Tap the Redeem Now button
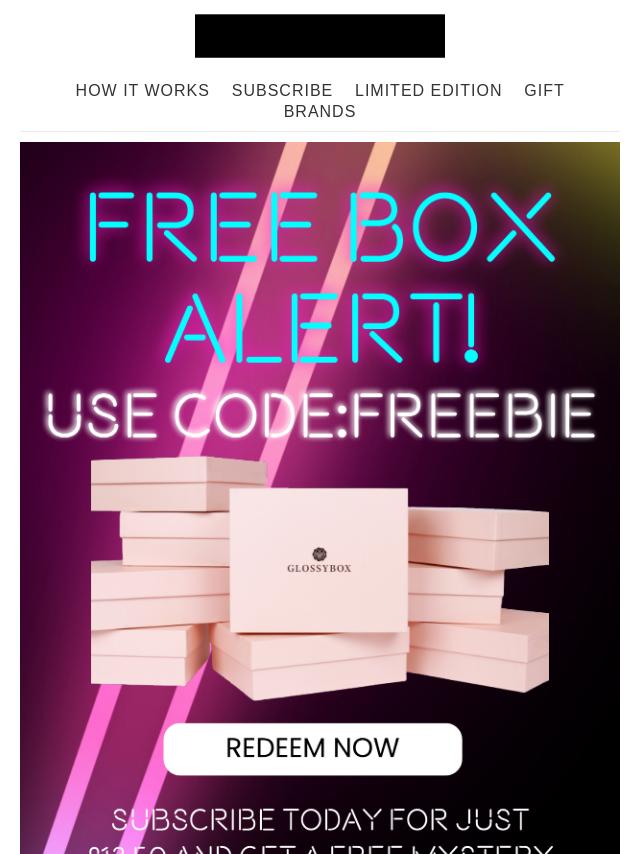This screenshot has height=854, width=640. tap(312, 748)
